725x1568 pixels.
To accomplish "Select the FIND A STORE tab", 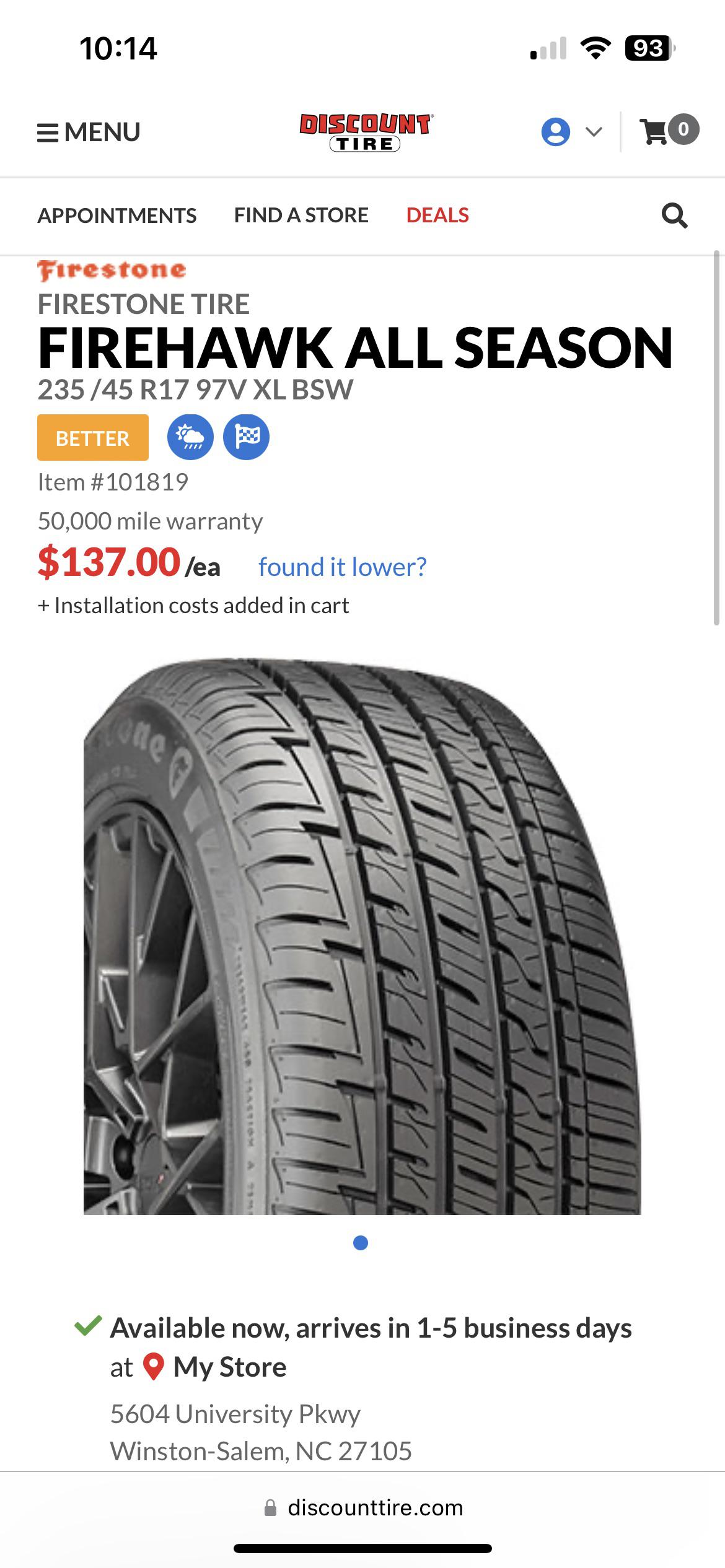I will point(301,215).
